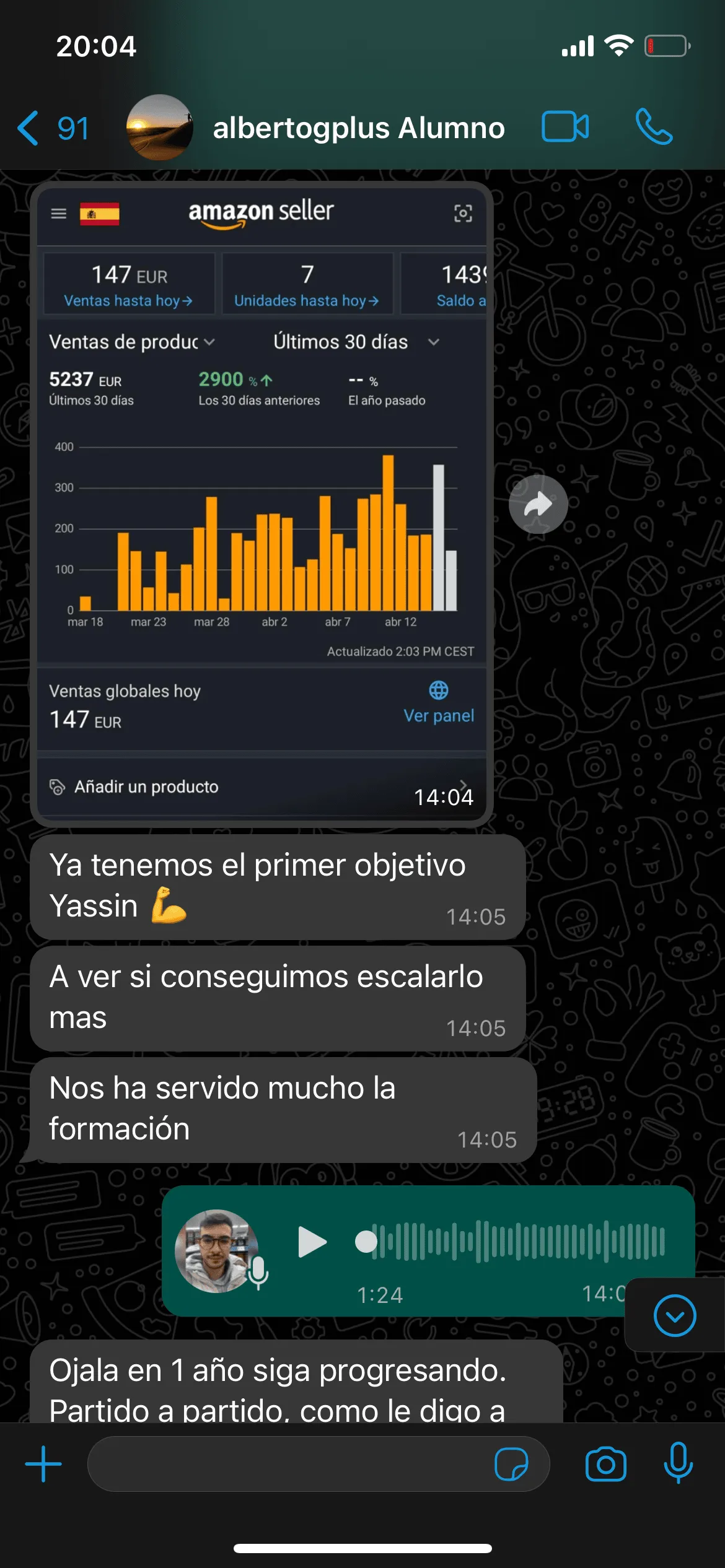Focus the message text field

[x=285, y=1464]
